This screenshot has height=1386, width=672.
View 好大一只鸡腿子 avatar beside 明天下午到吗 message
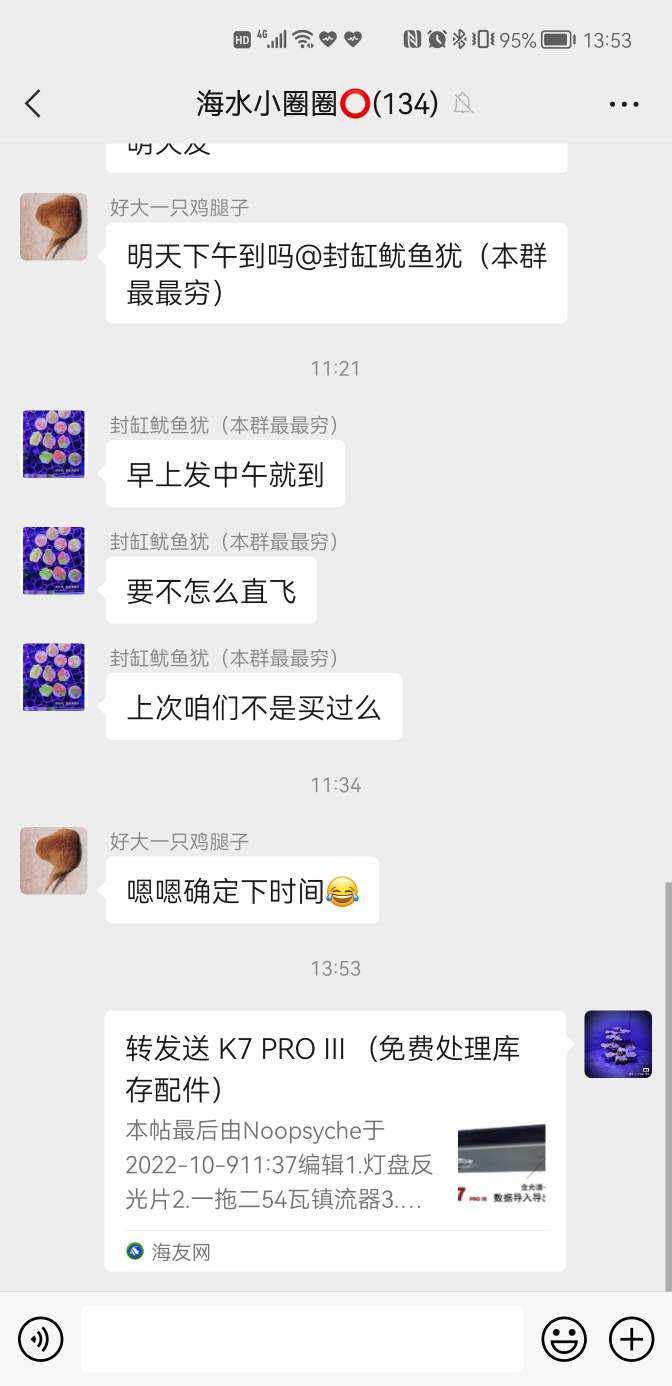click(x=54, y=227)
